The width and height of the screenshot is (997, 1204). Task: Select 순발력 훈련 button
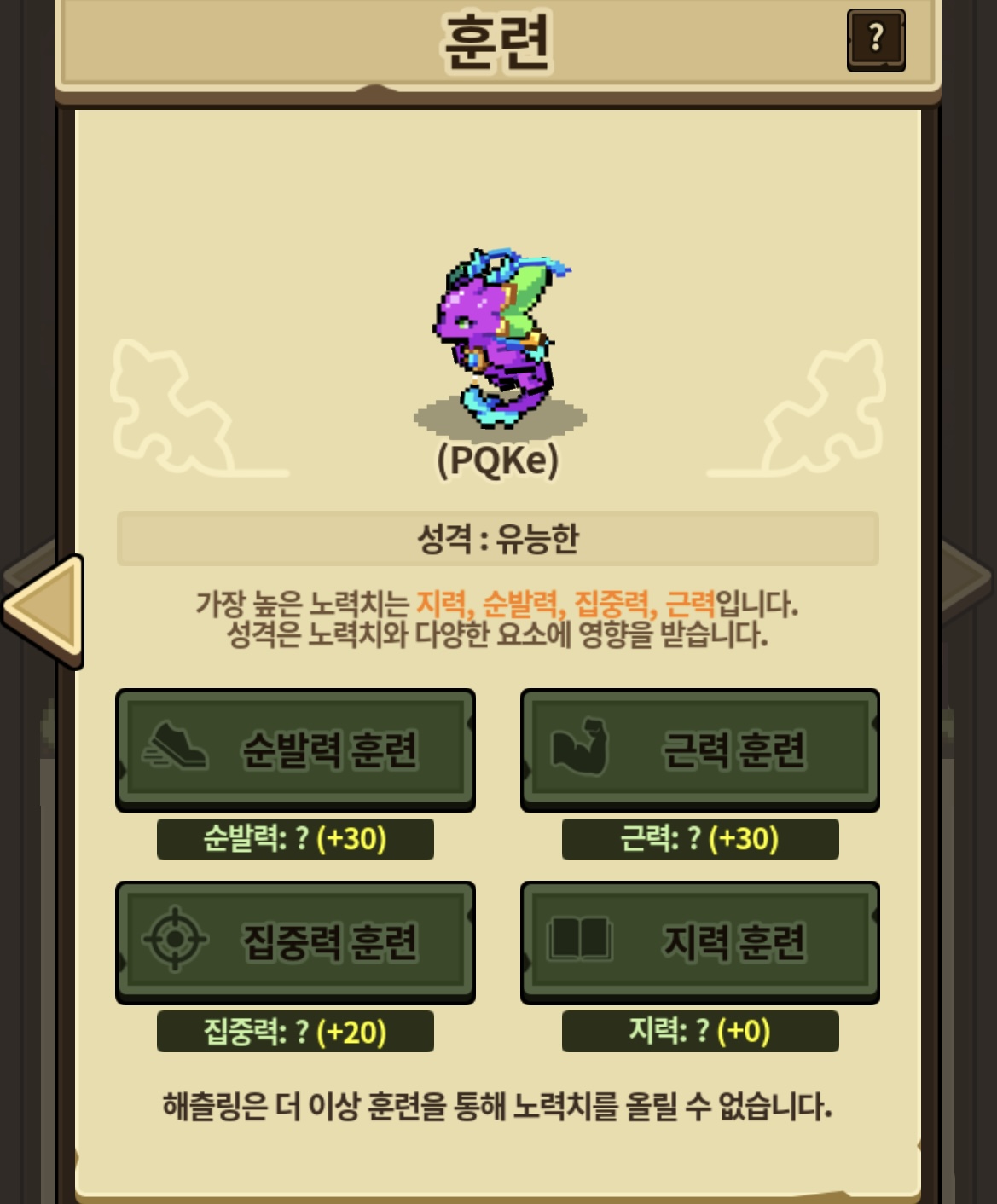point(295,750)
